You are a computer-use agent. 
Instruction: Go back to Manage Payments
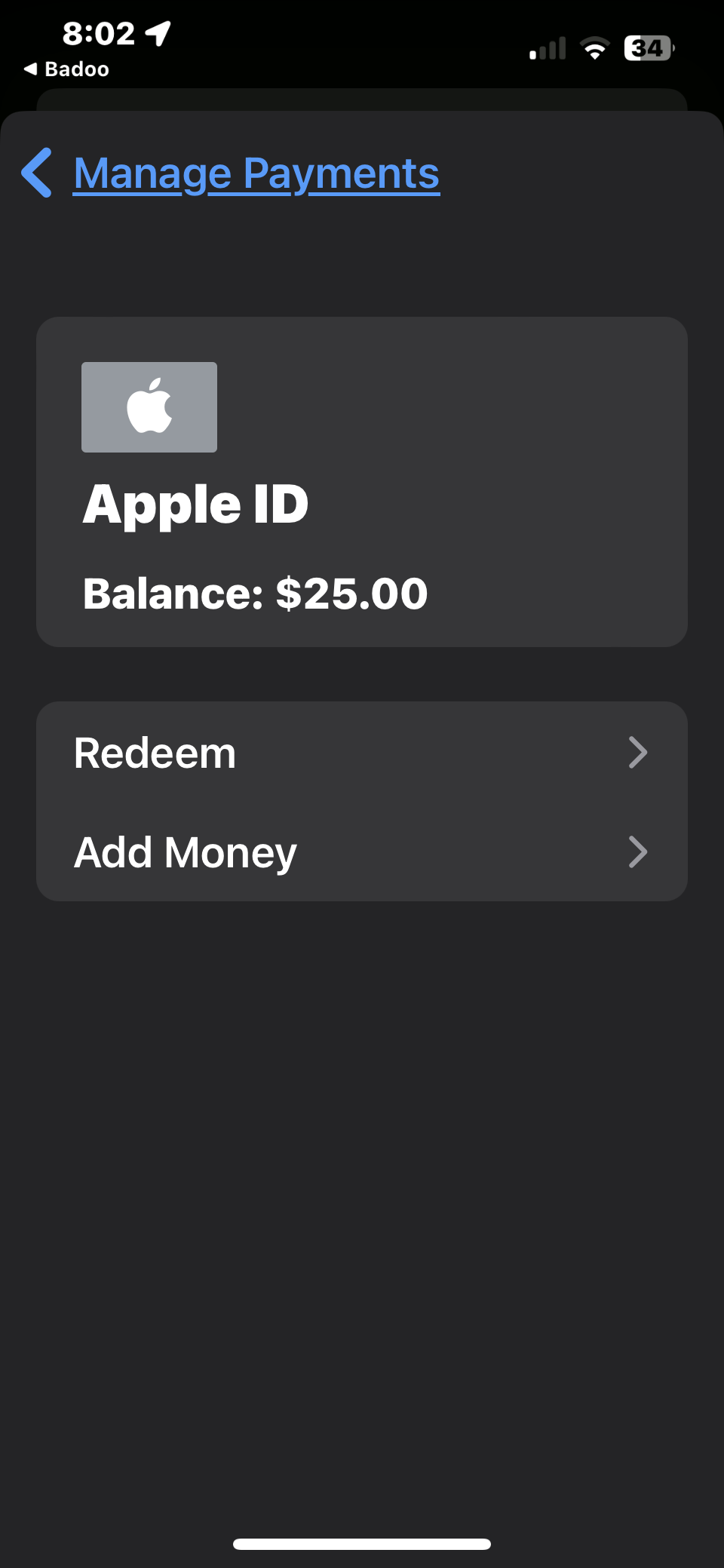231,173
